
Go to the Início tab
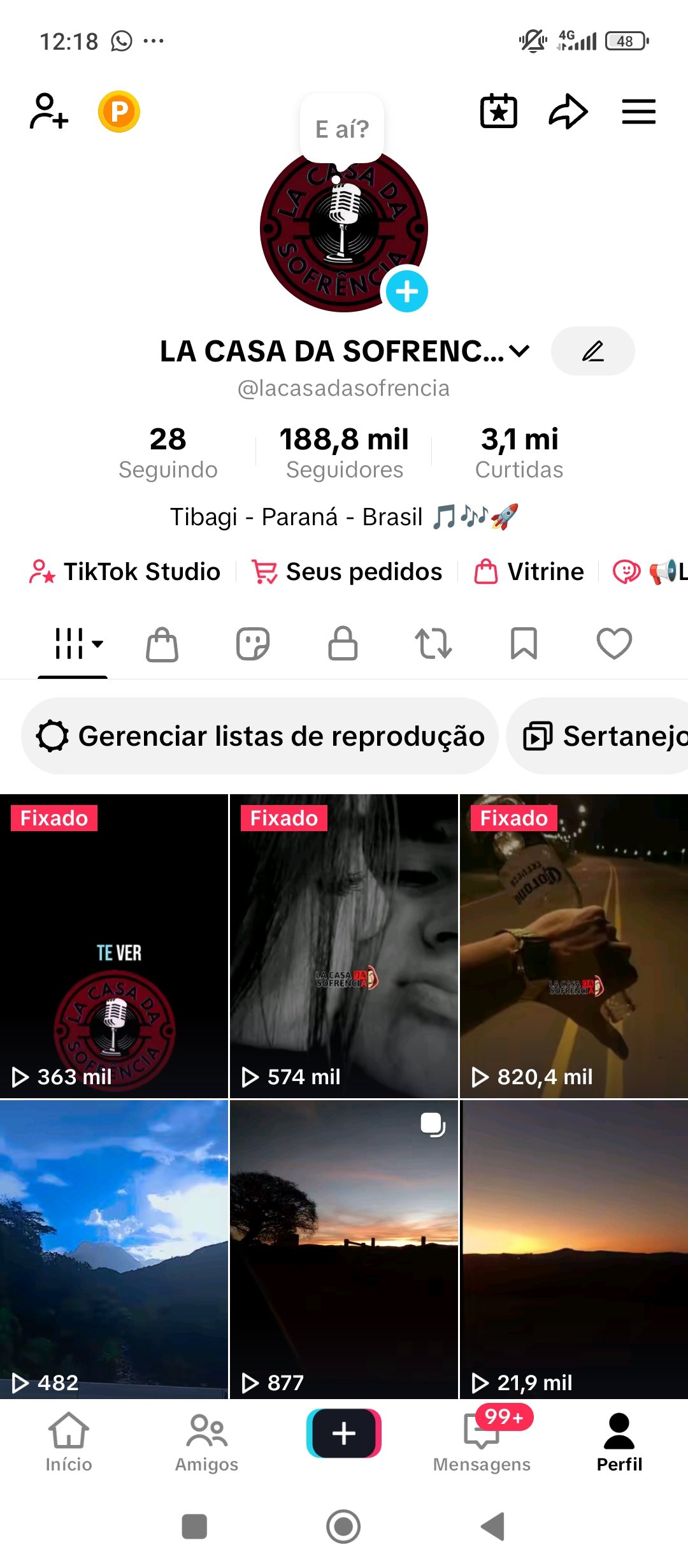click(x=69, y=1442)
